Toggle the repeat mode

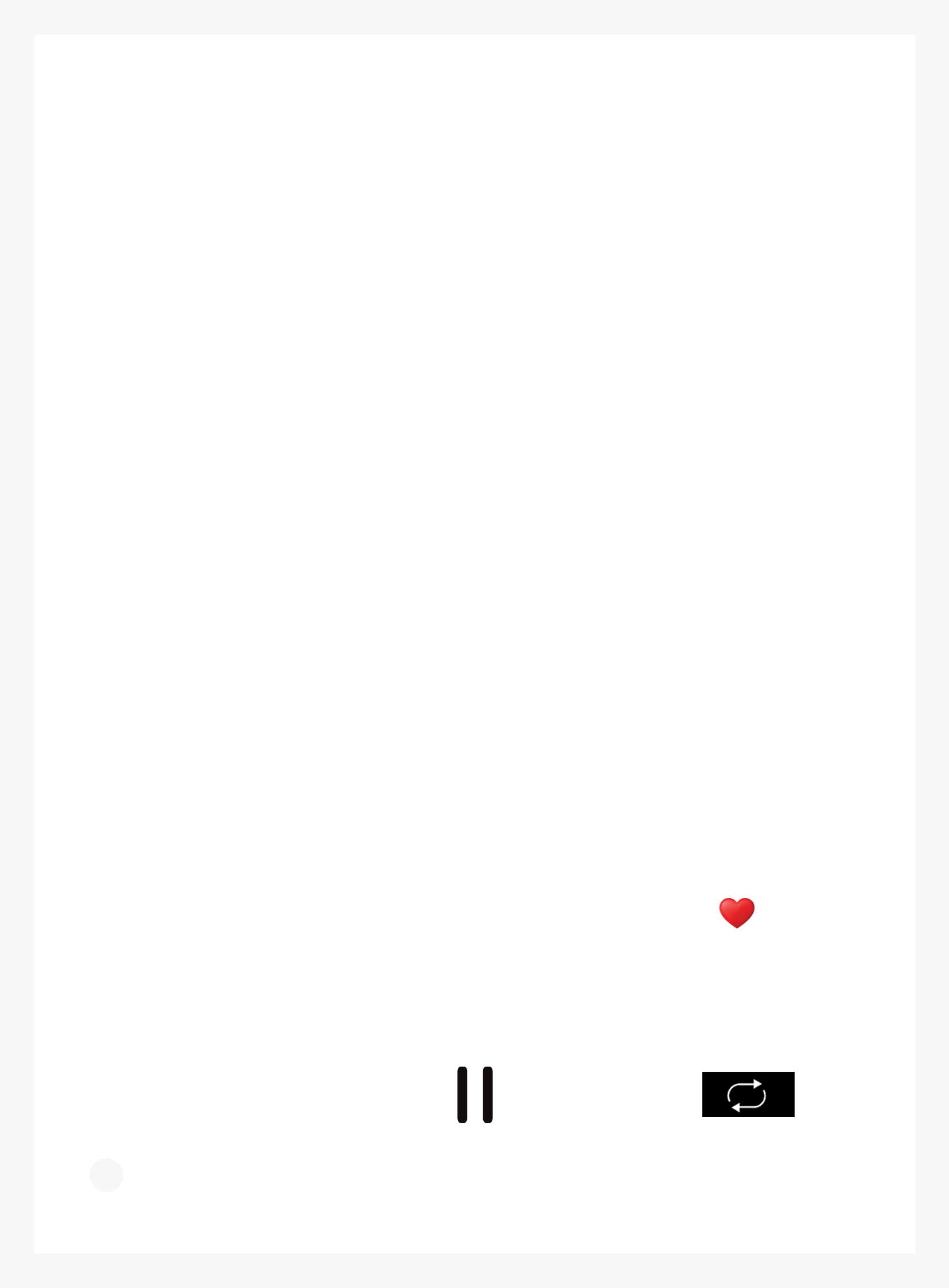tap(748, 1095)
